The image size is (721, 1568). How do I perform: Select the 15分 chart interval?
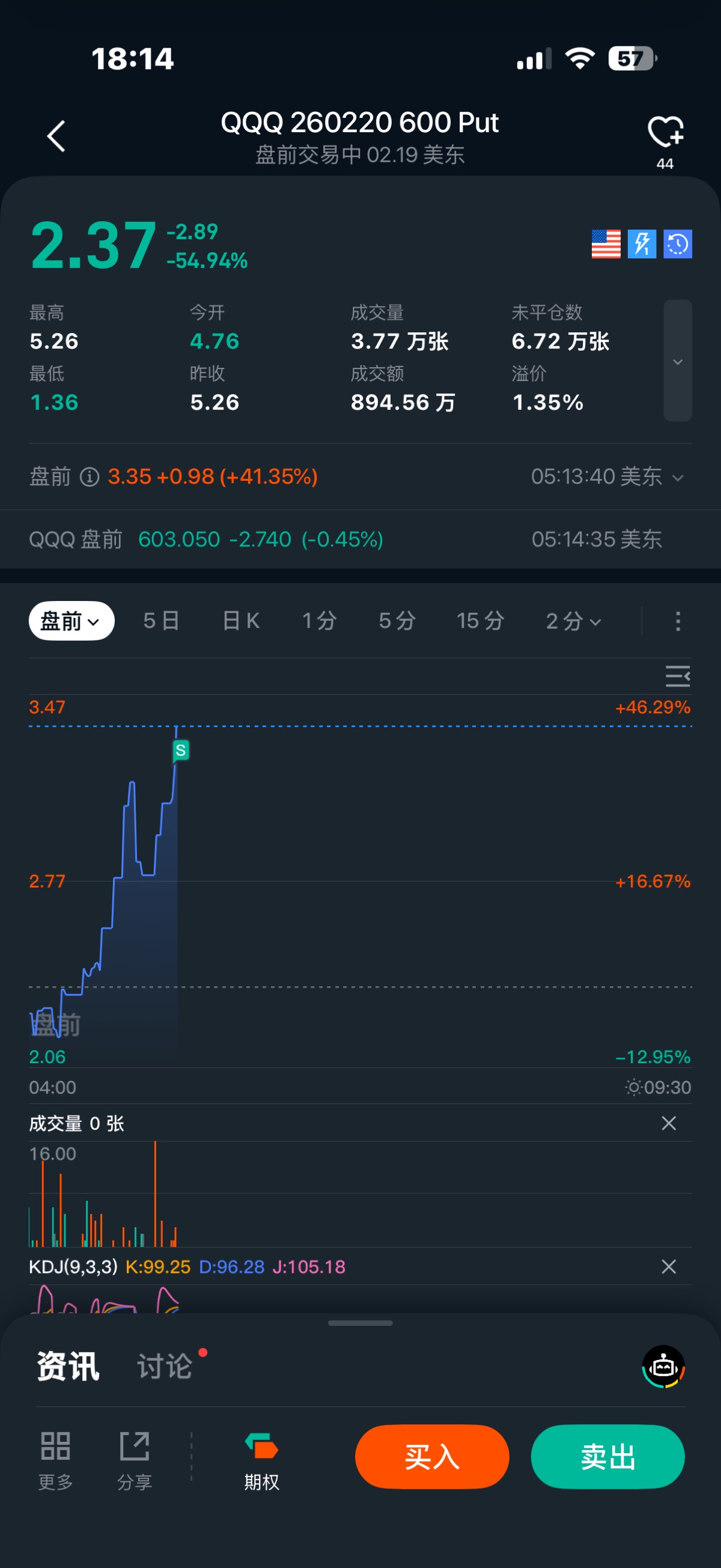point(480,621)
